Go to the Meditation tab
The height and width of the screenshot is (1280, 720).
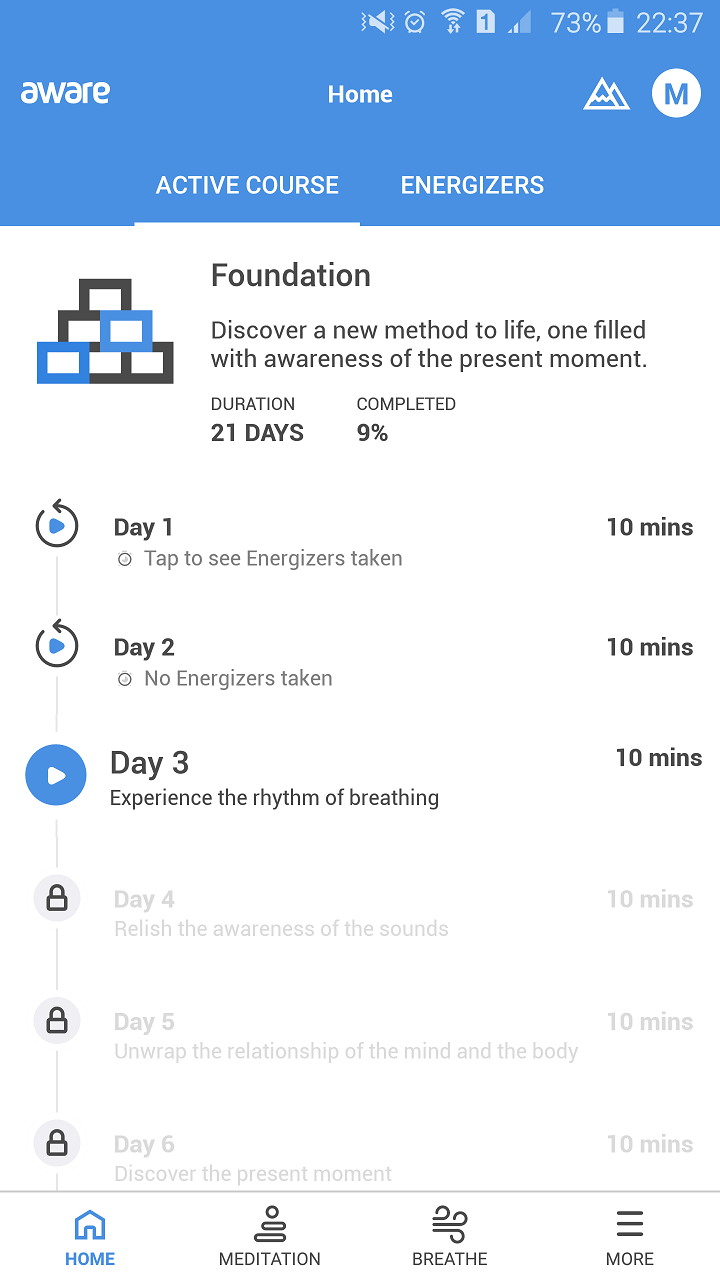click(x=270, y=1237)
